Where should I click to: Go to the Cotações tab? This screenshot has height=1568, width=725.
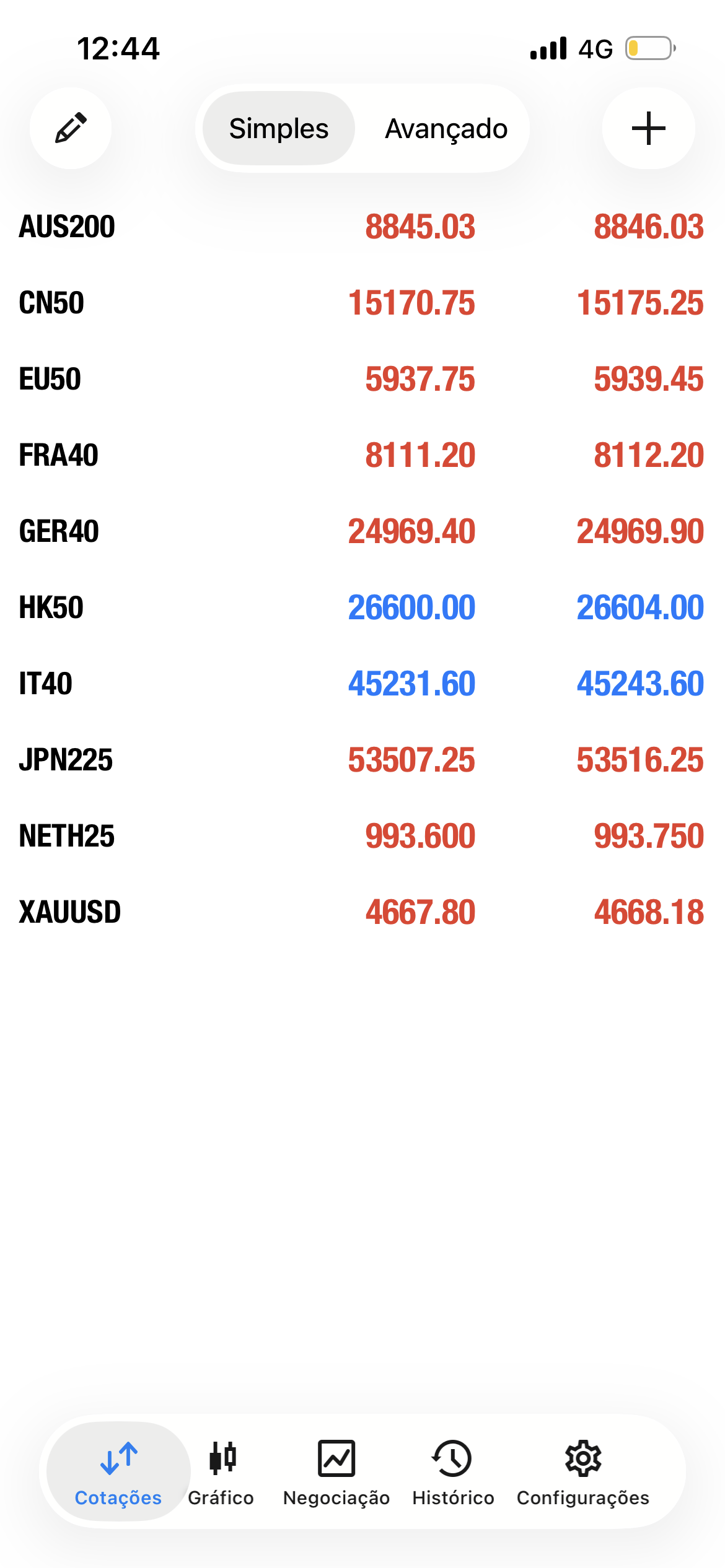pyautogui.click(x=118, y=1472)
